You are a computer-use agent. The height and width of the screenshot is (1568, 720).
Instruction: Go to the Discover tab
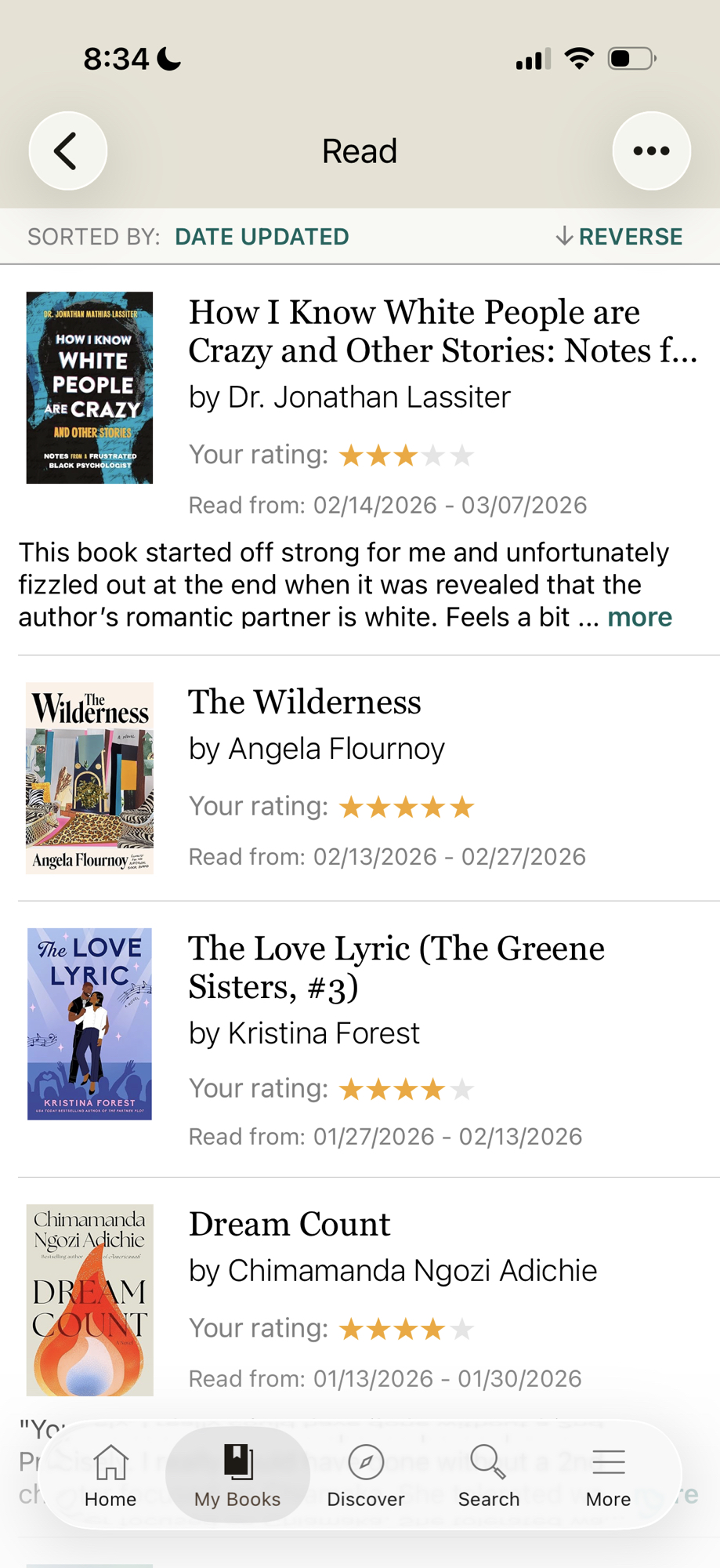tap(365, 1475)
